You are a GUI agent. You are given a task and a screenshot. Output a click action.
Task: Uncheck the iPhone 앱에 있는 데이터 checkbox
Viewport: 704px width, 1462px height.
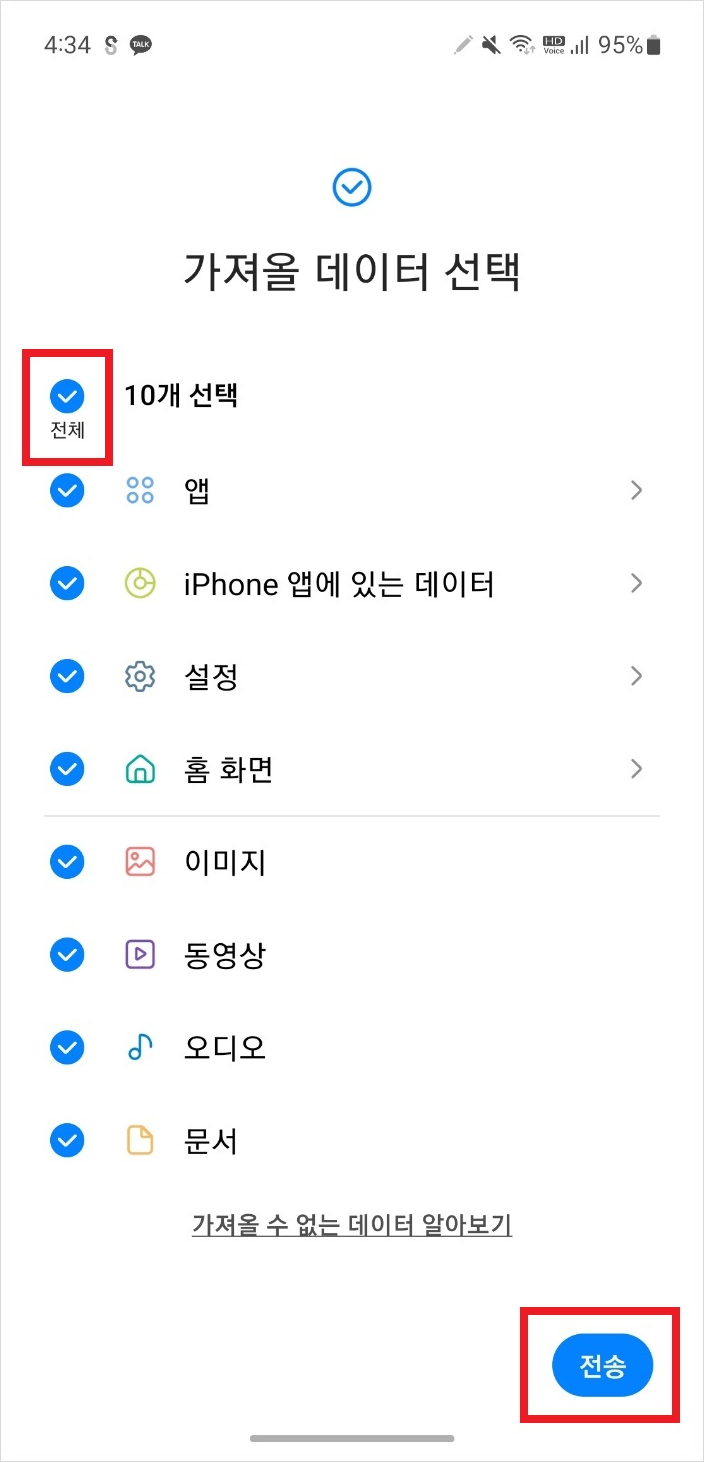(x=67, y=583)
